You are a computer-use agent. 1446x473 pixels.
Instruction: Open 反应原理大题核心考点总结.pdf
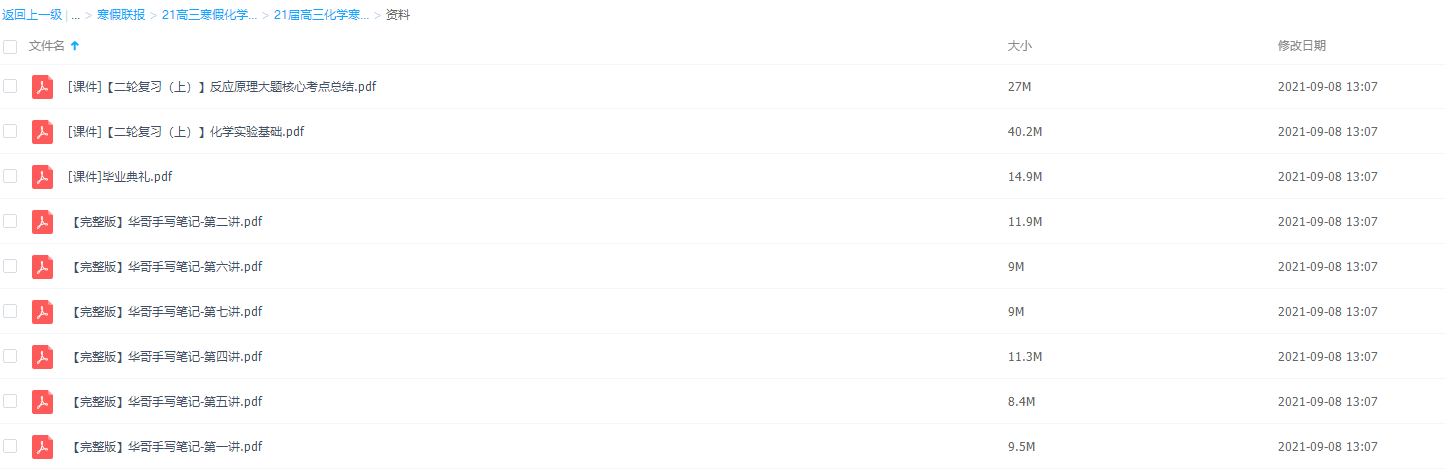point(222,87)
